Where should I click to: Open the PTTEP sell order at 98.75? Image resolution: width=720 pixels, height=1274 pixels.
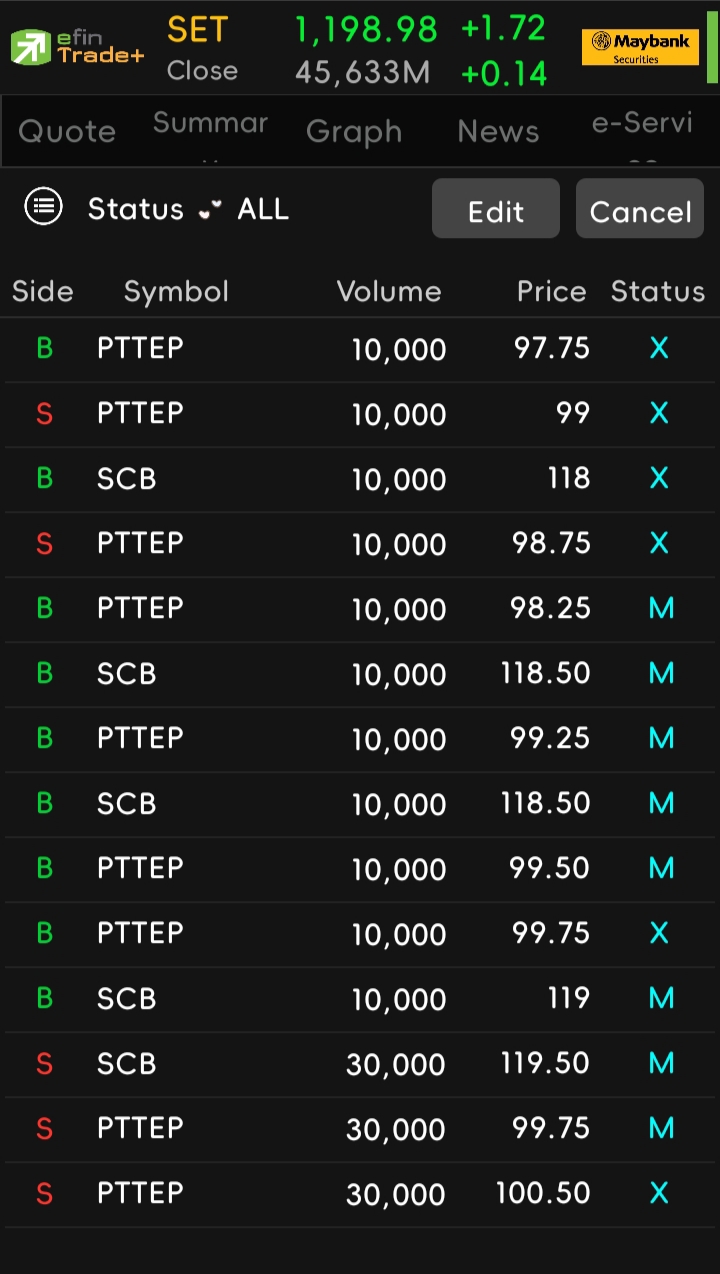[360, 544]
